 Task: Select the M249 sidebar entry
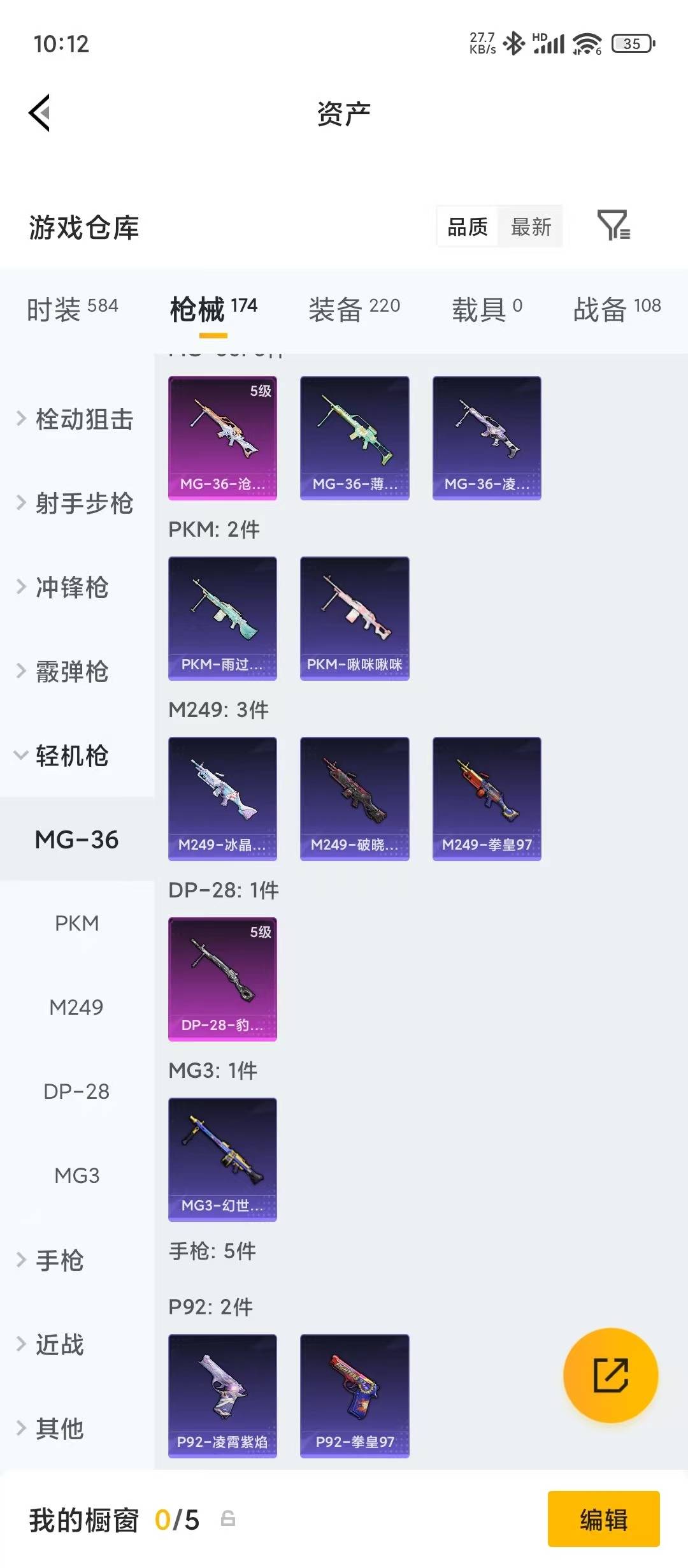click(76, 1007)
